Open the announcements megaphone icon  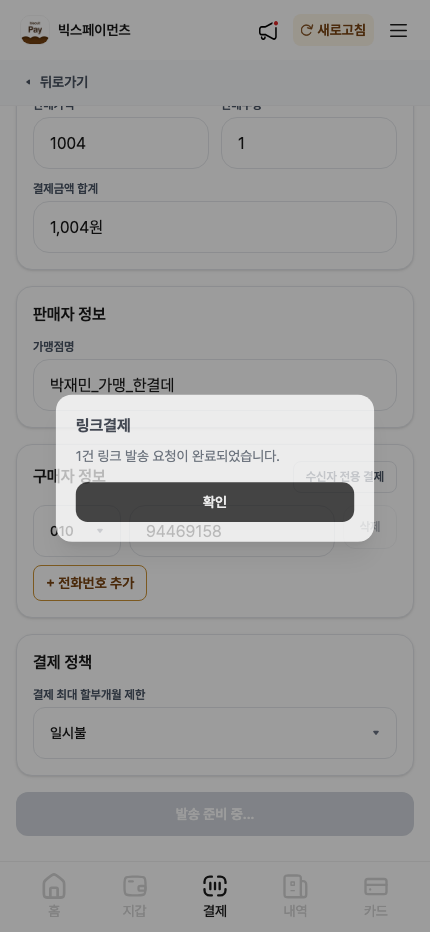click(269, 30)
